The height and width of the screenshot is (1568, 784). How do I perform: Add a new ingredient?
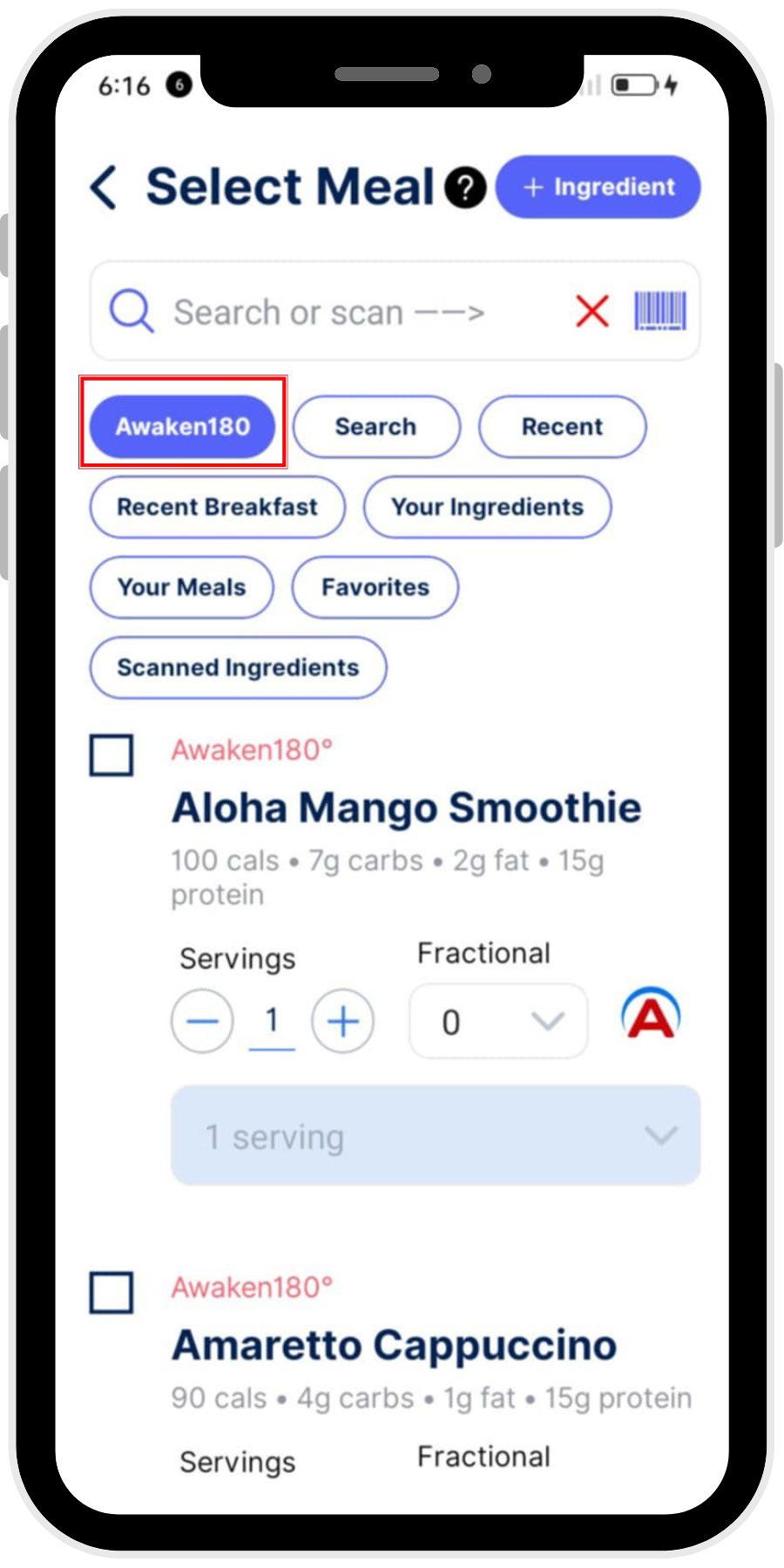pos(598,187)
